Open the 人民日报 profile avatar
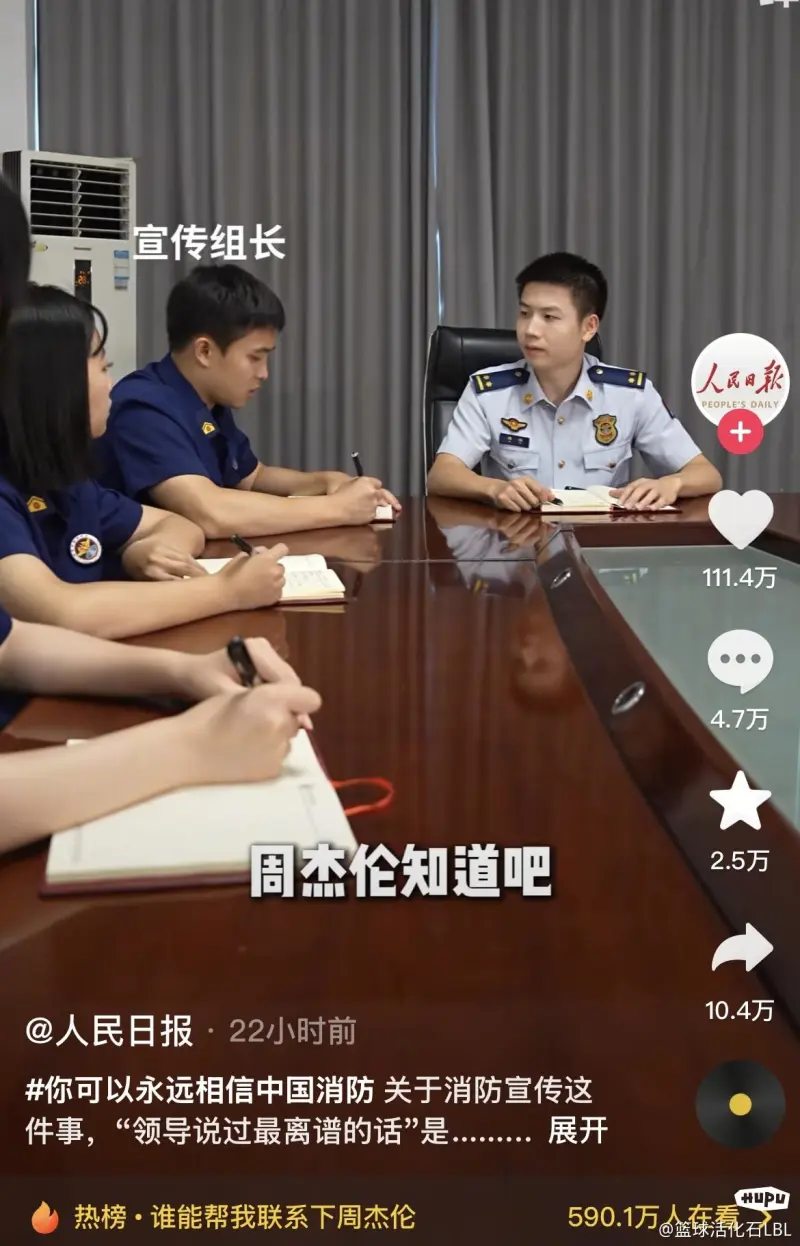 point(740,381)
